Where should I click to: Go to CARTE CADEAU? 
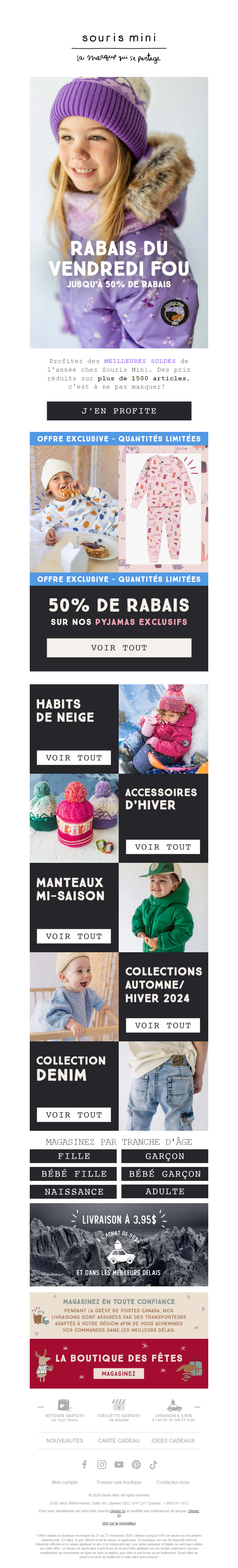(119, 1441)
